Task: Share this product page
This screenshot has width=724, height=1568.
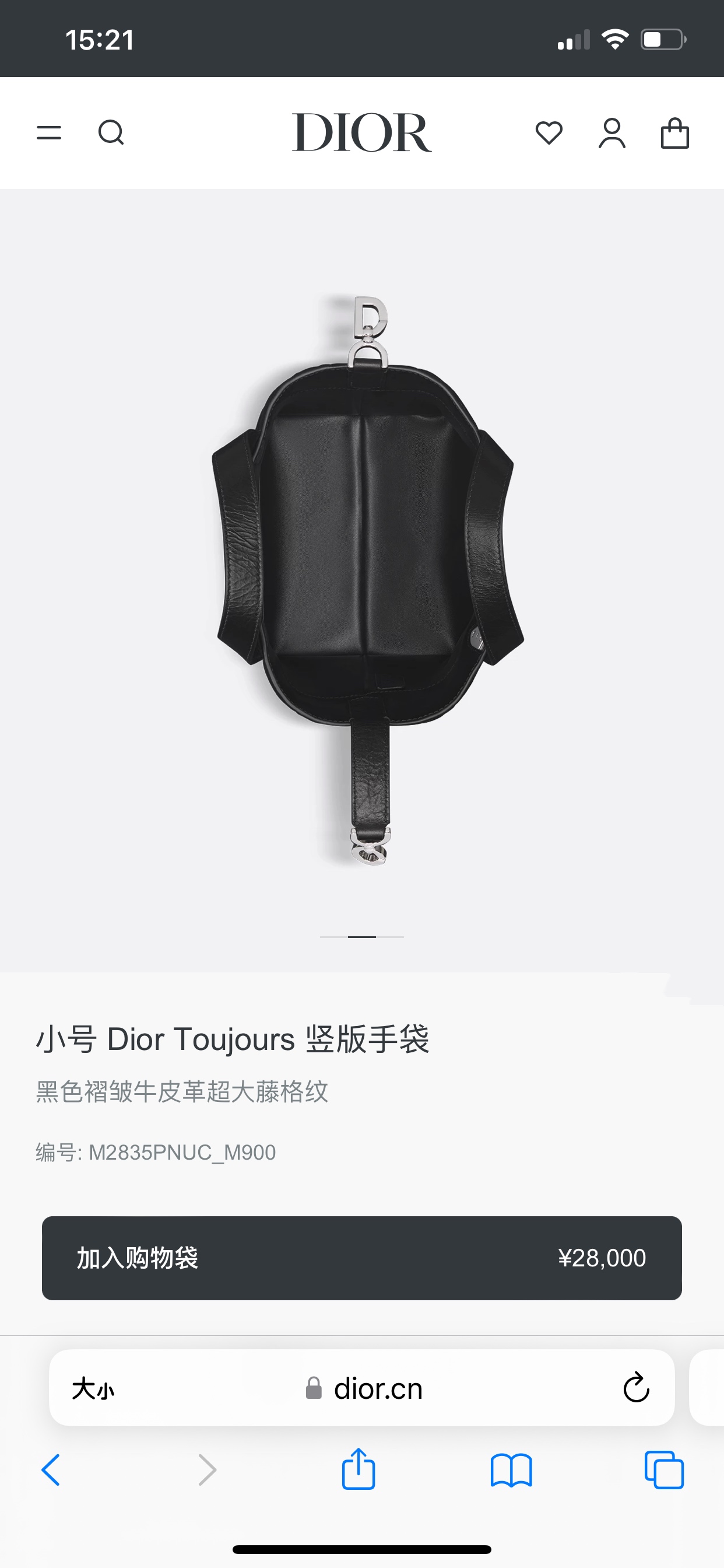Action: [x=359, y=1469]
